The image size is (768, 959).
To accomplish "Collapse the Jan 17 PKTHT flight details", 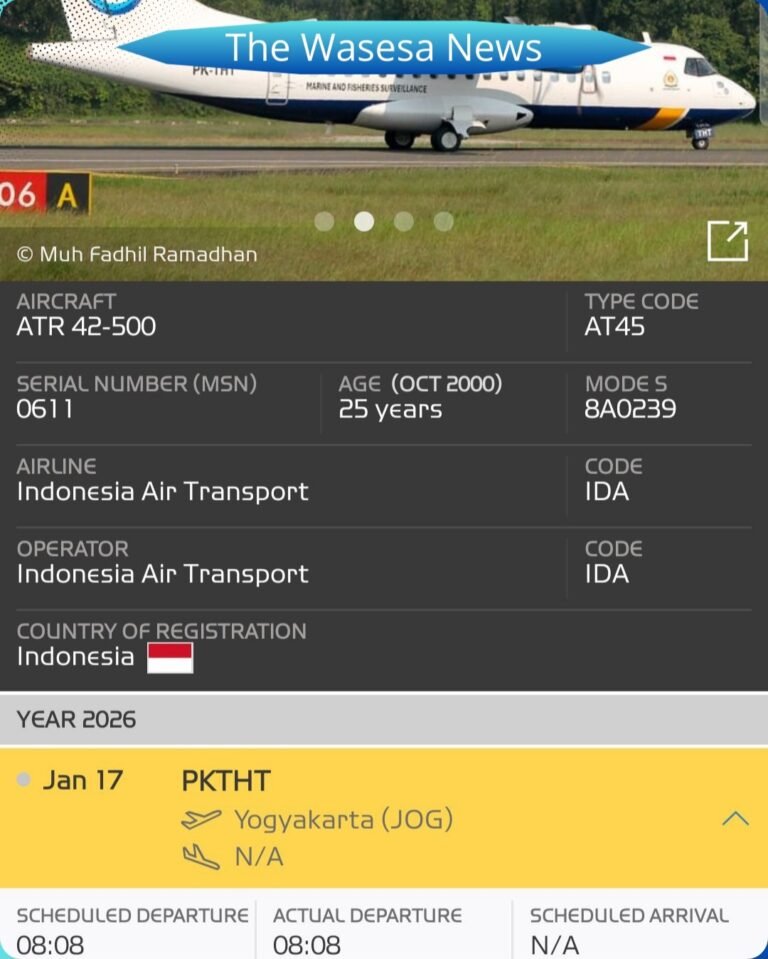I will point(735,819).
